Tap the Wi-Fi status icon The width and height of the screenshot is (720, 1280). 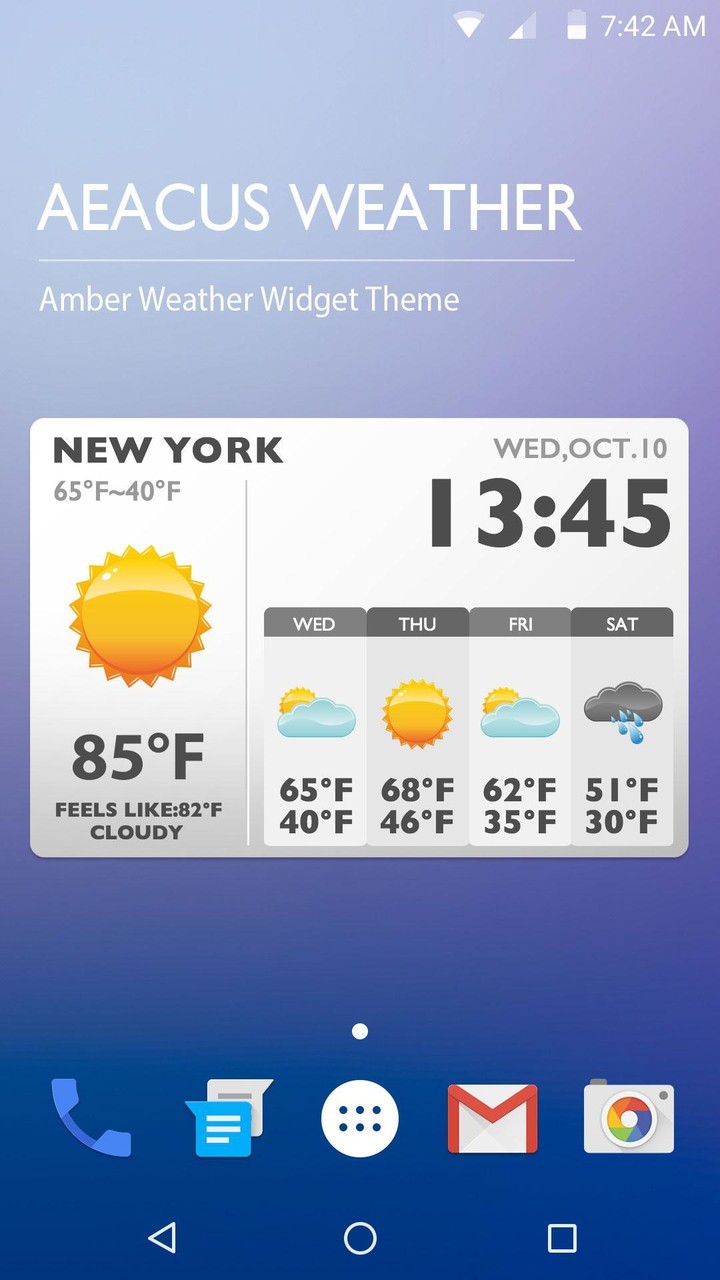(466, 26)
